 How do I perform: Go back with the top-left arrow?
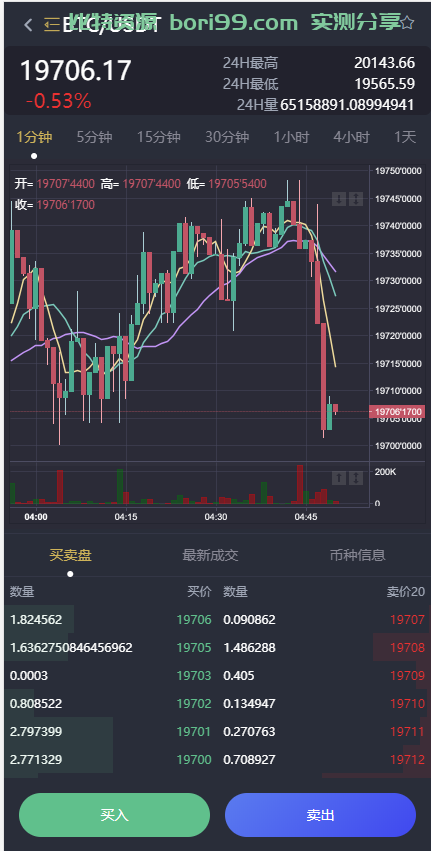tap(28, 24)
